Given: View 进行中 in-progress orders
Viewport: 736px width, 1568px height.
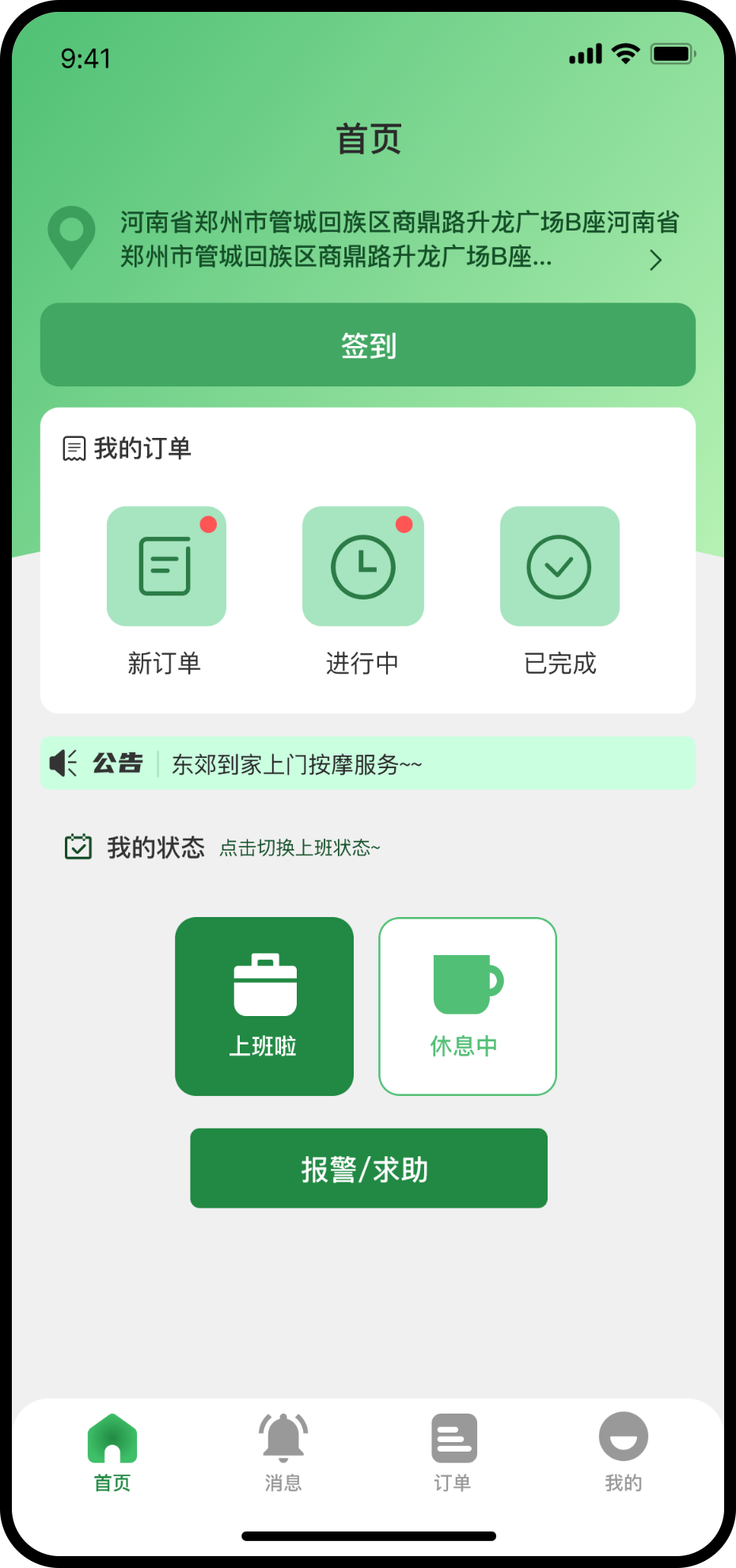Looking at the screenshot, I should [363, 566].
